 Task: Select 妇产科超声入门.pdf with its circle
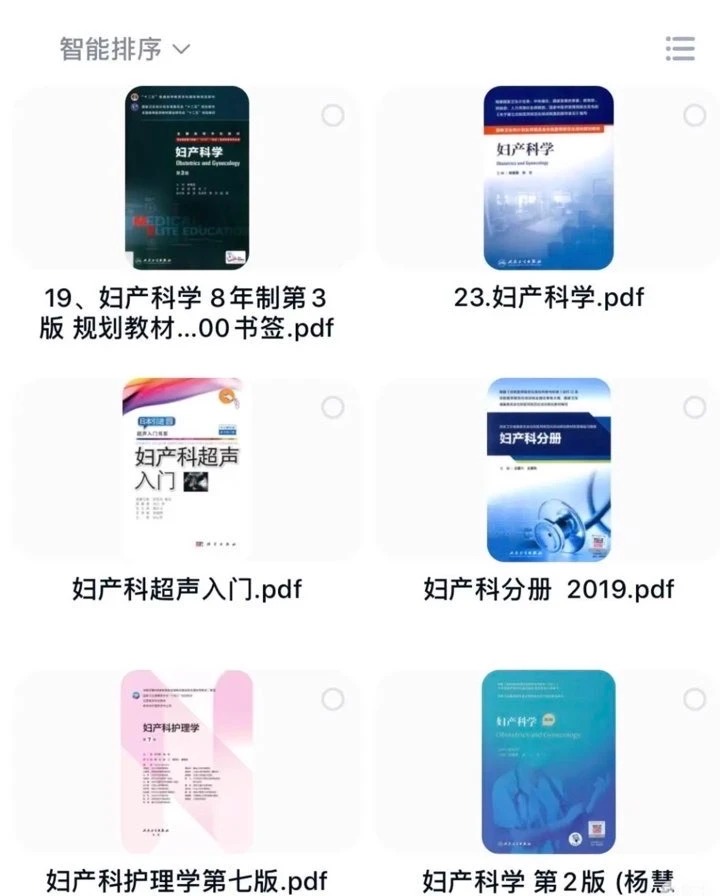[333, 407]
